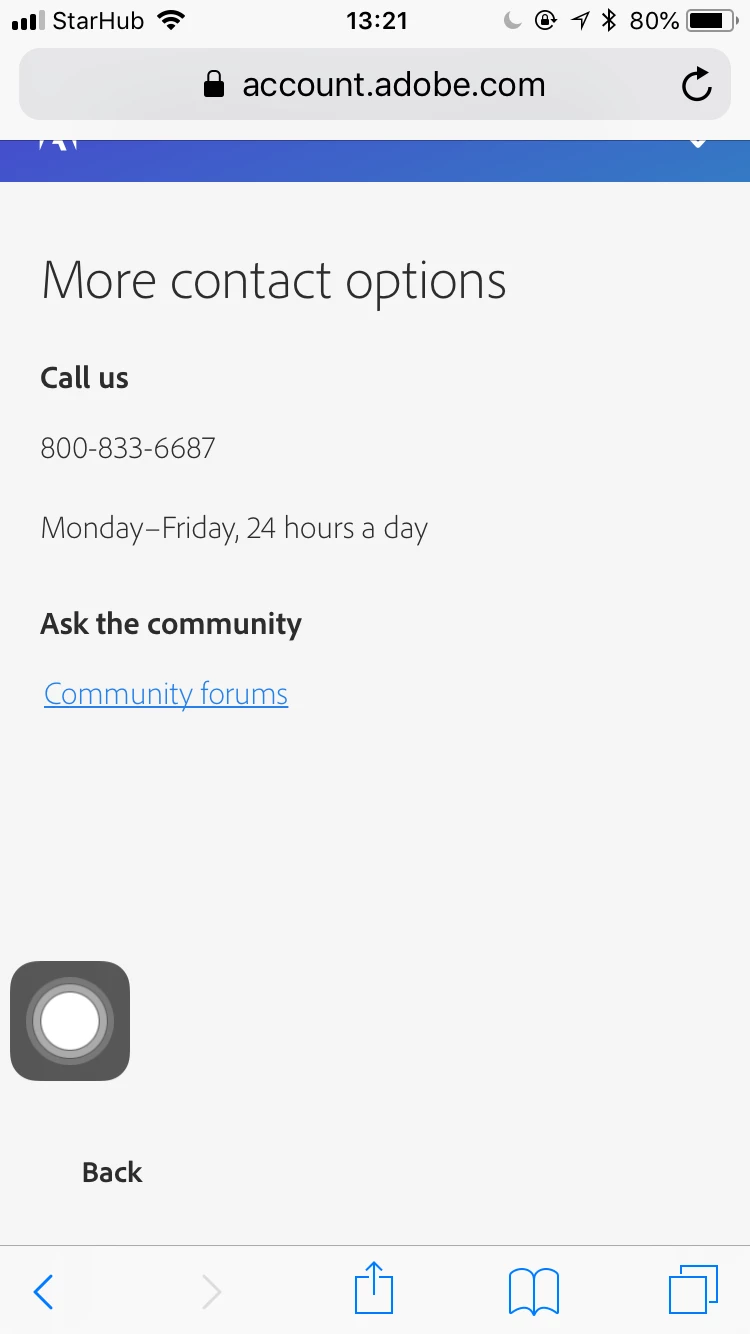Open the AssistiveTouch floating menu
The image size is (750, 1334).
70,1021
